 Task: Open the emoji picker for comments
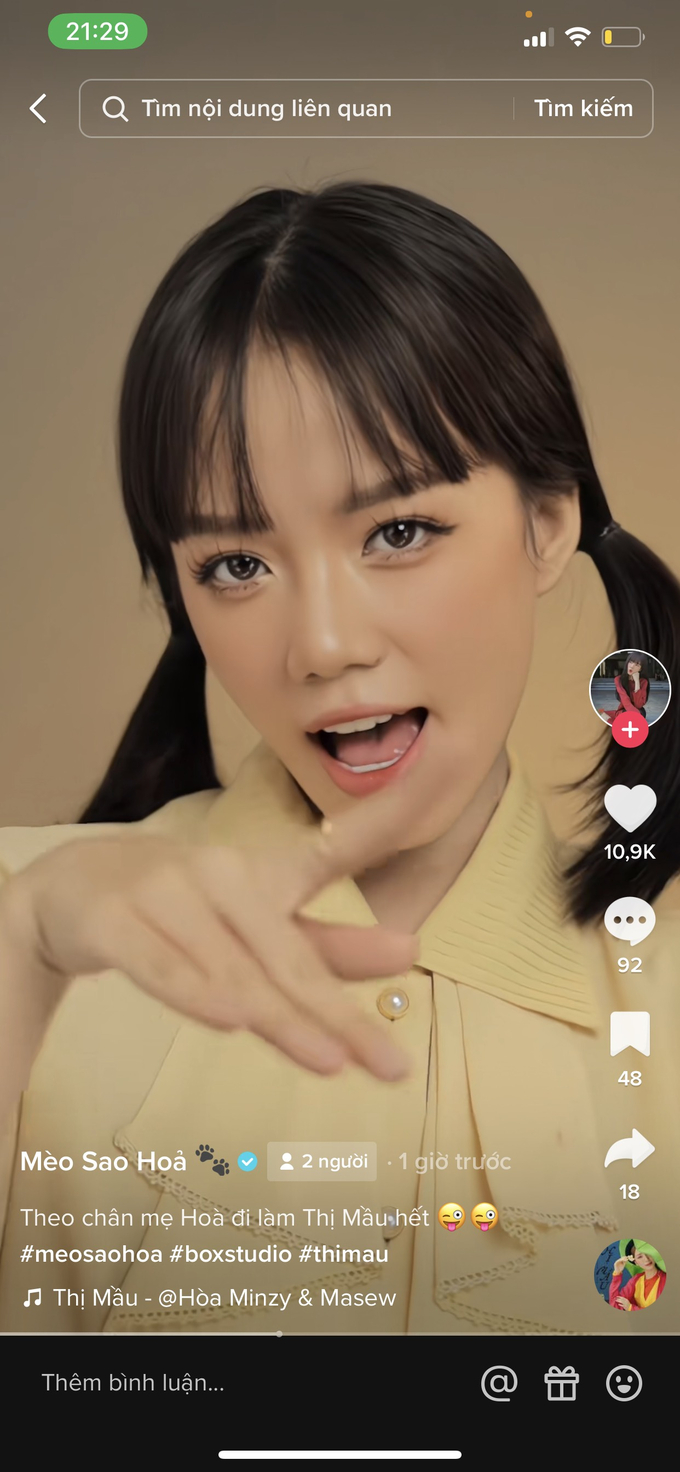click(624, 1383)
